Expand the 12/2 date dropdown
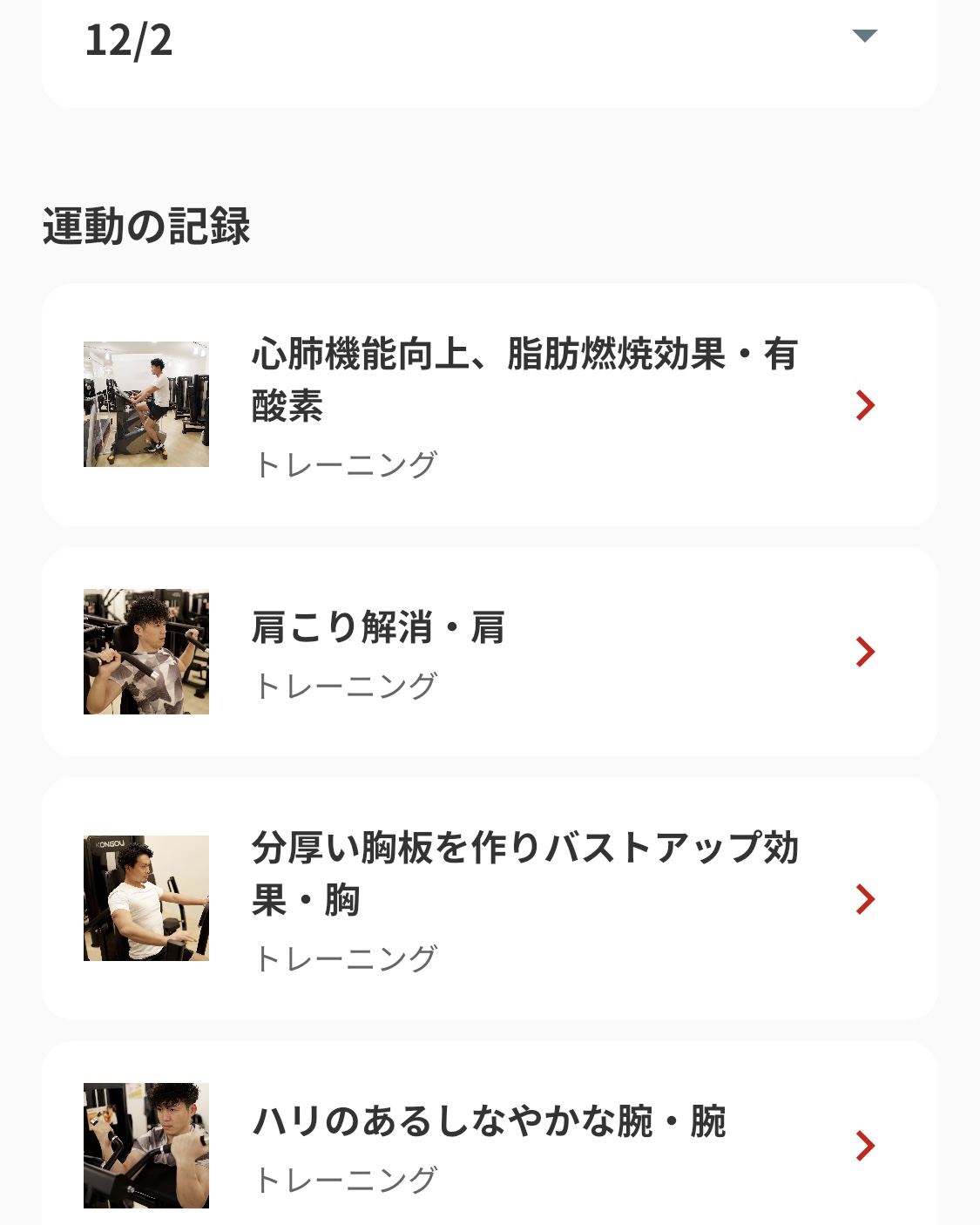The height and width of the screenshot is (1225, 980). (x=863, y=37)
